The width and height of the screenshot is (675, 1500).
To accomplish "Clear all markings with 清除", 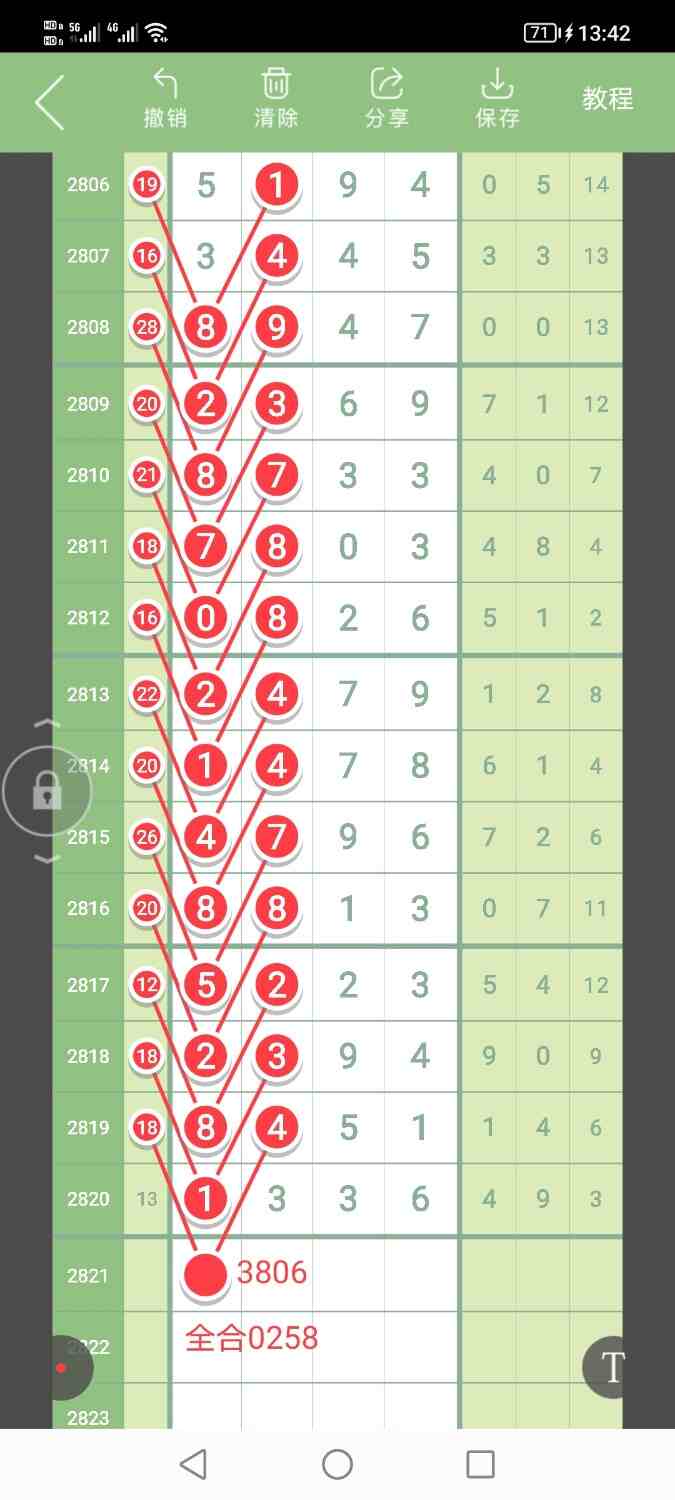I will pyautogui.click(x=276, y=98).
